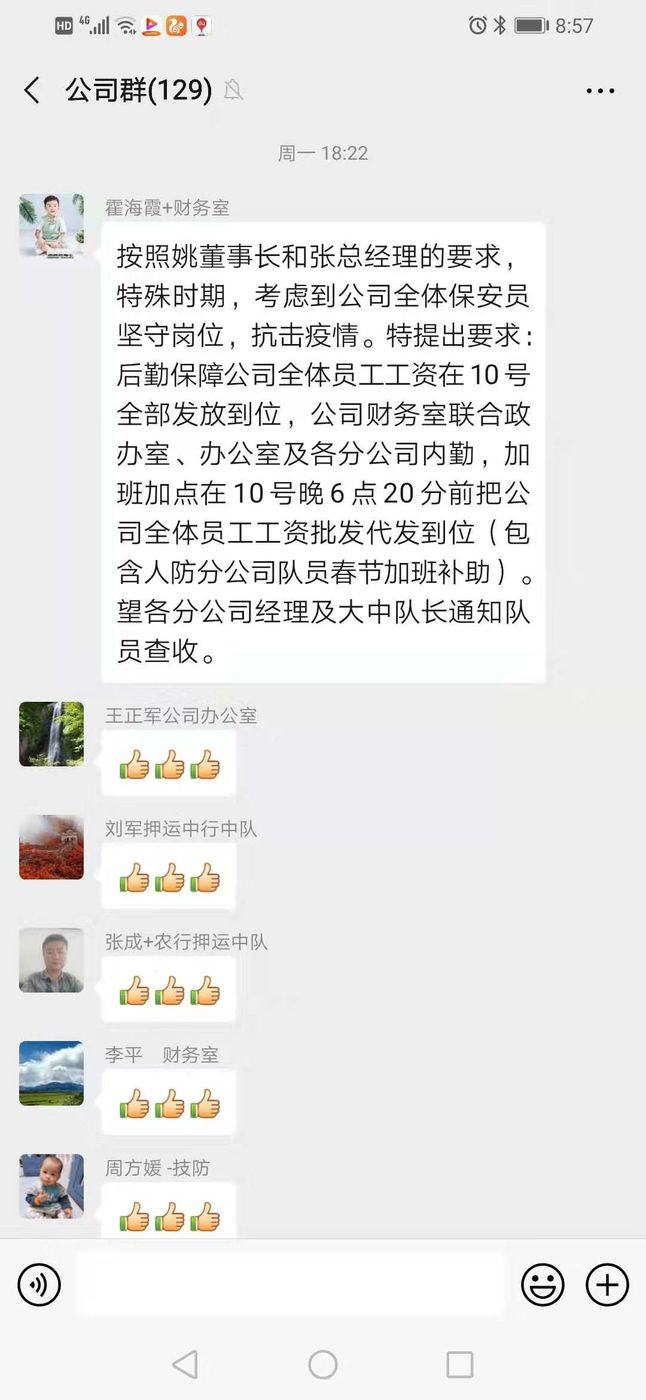646x1400 pixels.
Task: Open the avatar of 李平 财务室
Action: coord(52,1073)
